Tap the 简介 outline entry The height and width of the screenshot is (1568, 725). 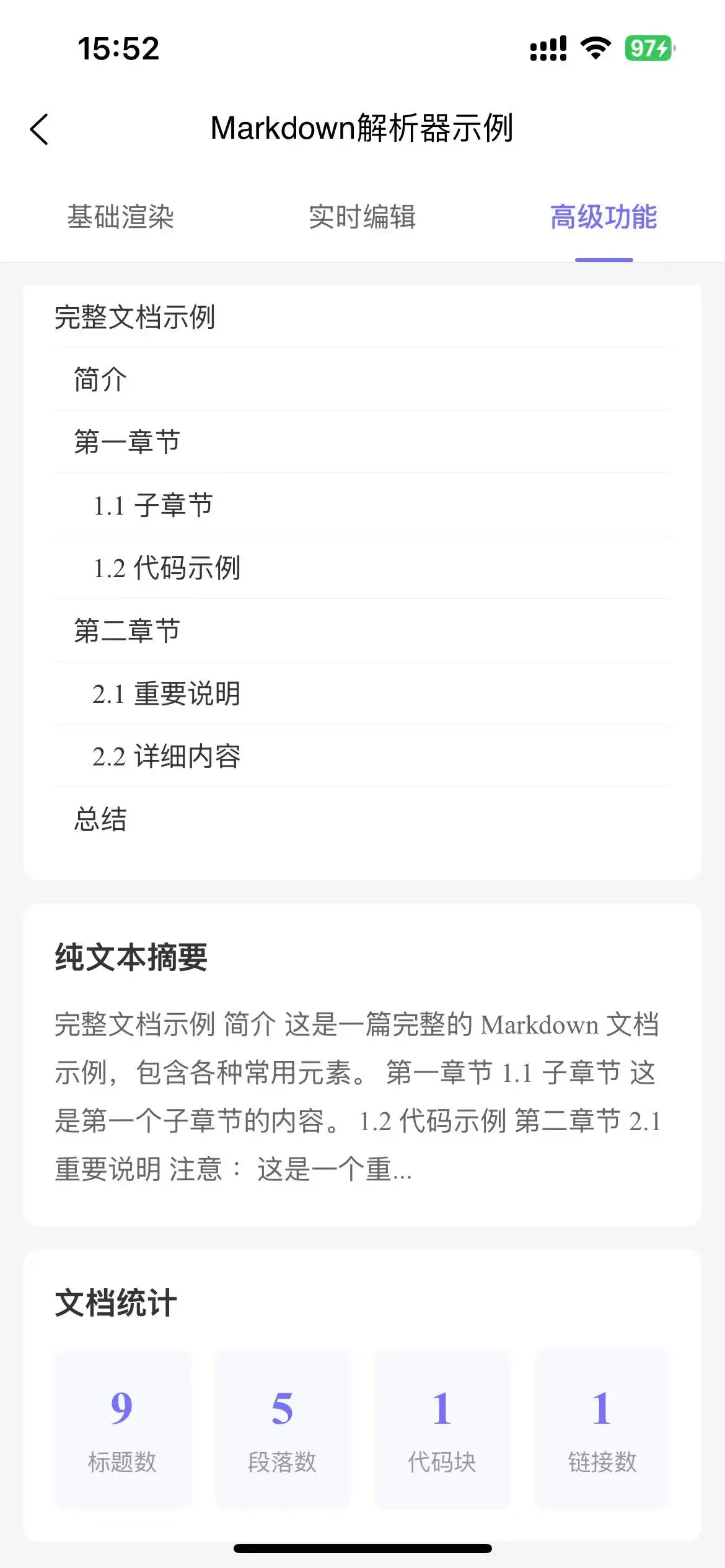[x=100, y=379]
